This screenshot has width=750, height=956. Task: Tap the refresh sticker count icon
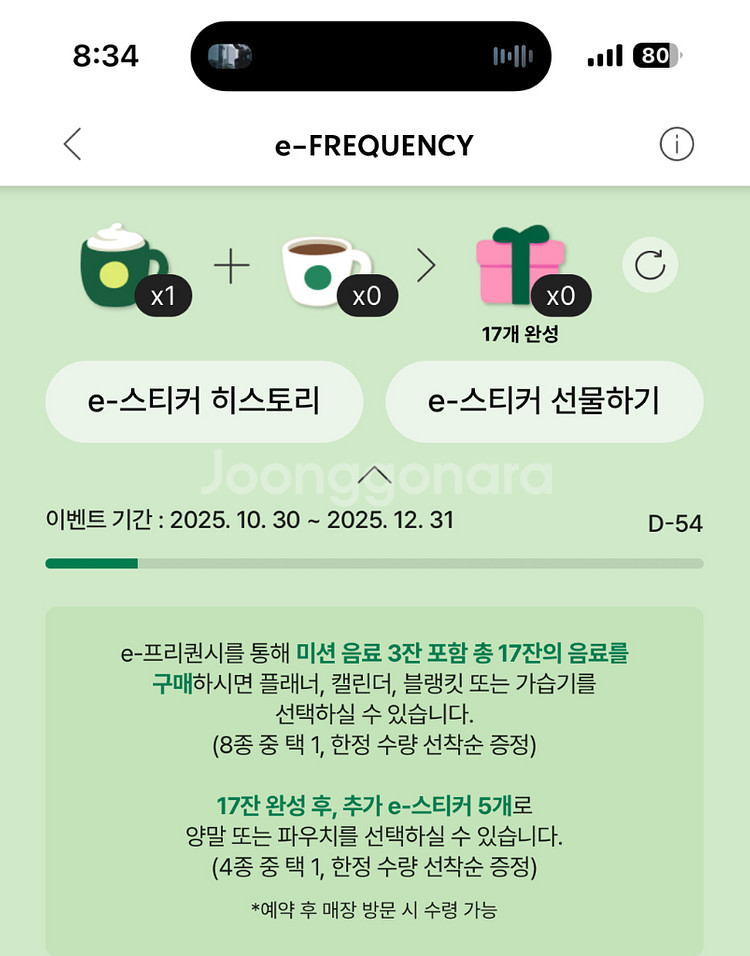click(x=651, y=264)
